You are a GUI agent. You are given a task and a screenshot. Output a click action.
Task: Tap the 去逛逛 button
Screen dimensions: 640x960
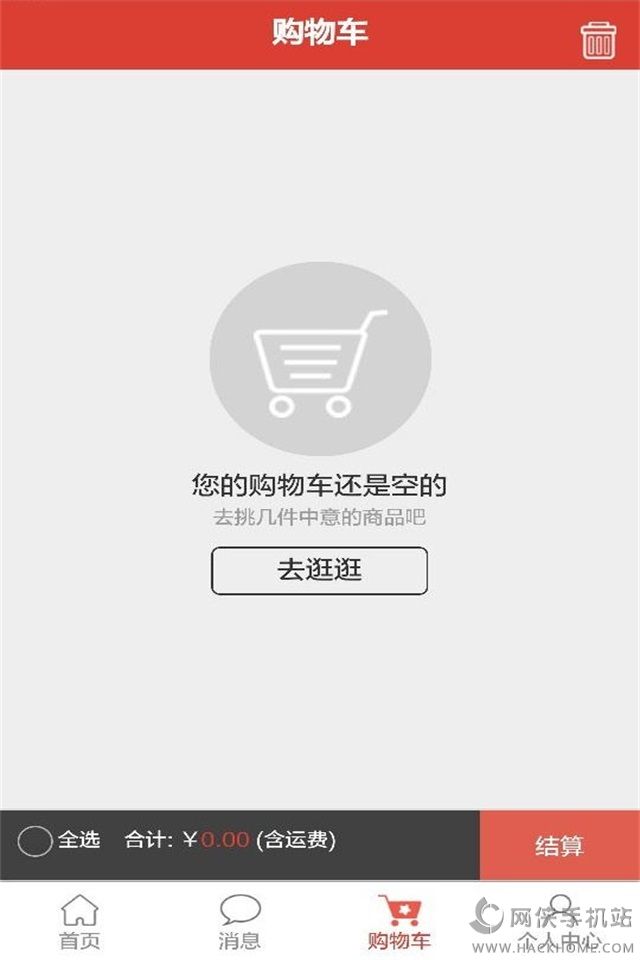(x=319, y=570)
